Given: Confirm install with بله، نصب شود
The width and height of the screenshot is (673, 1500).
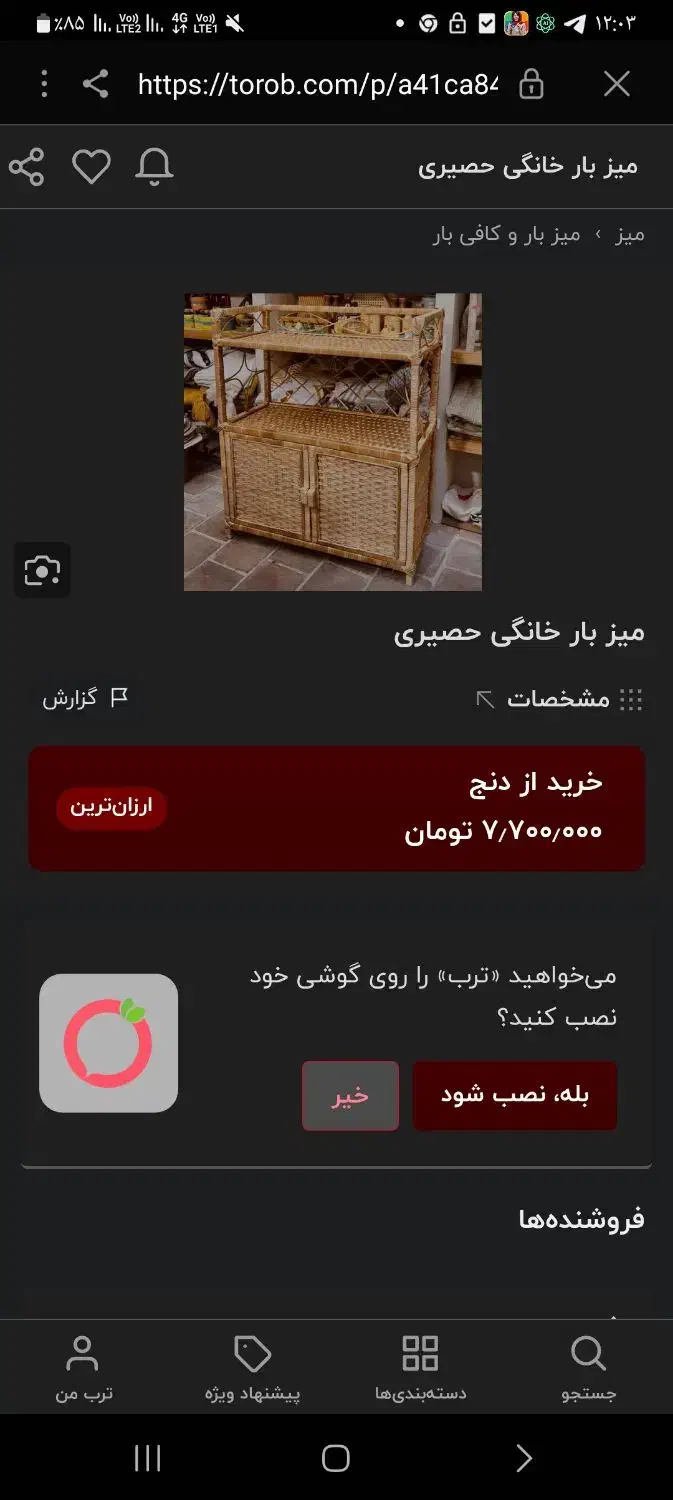Looking at the screenshot, I should [x=514, y=1095].
